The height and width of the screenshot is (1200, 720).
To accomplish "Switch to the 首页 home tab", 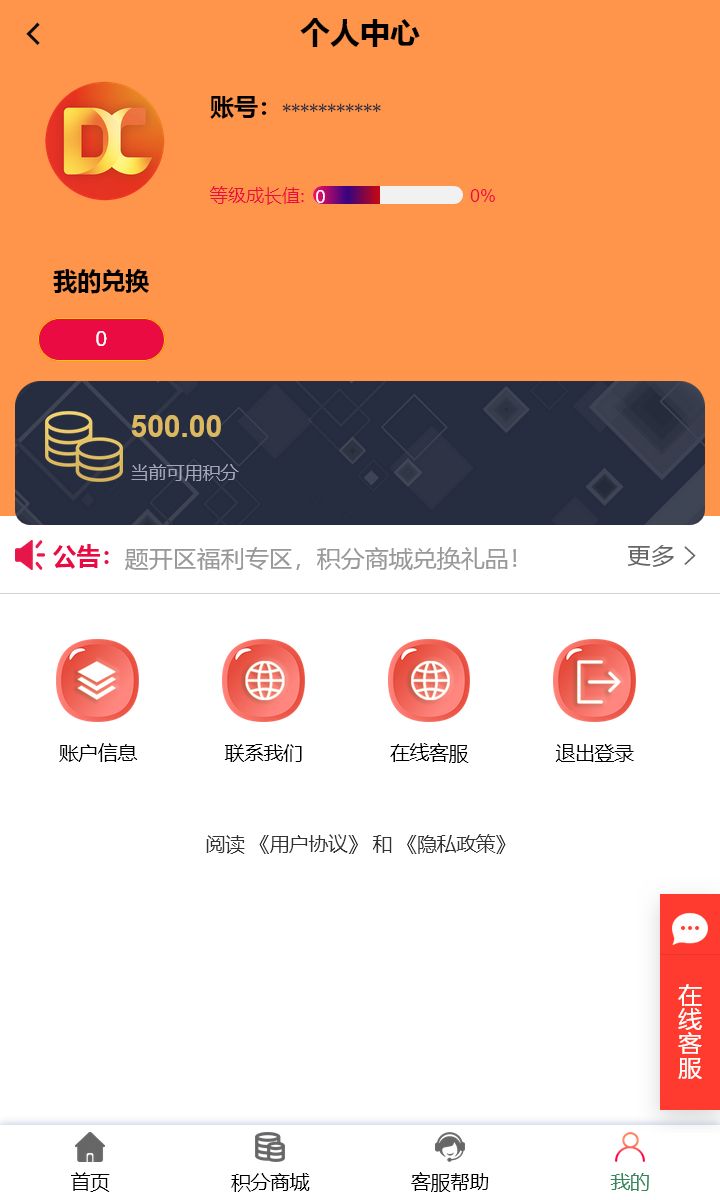I will click(90, 1163).
